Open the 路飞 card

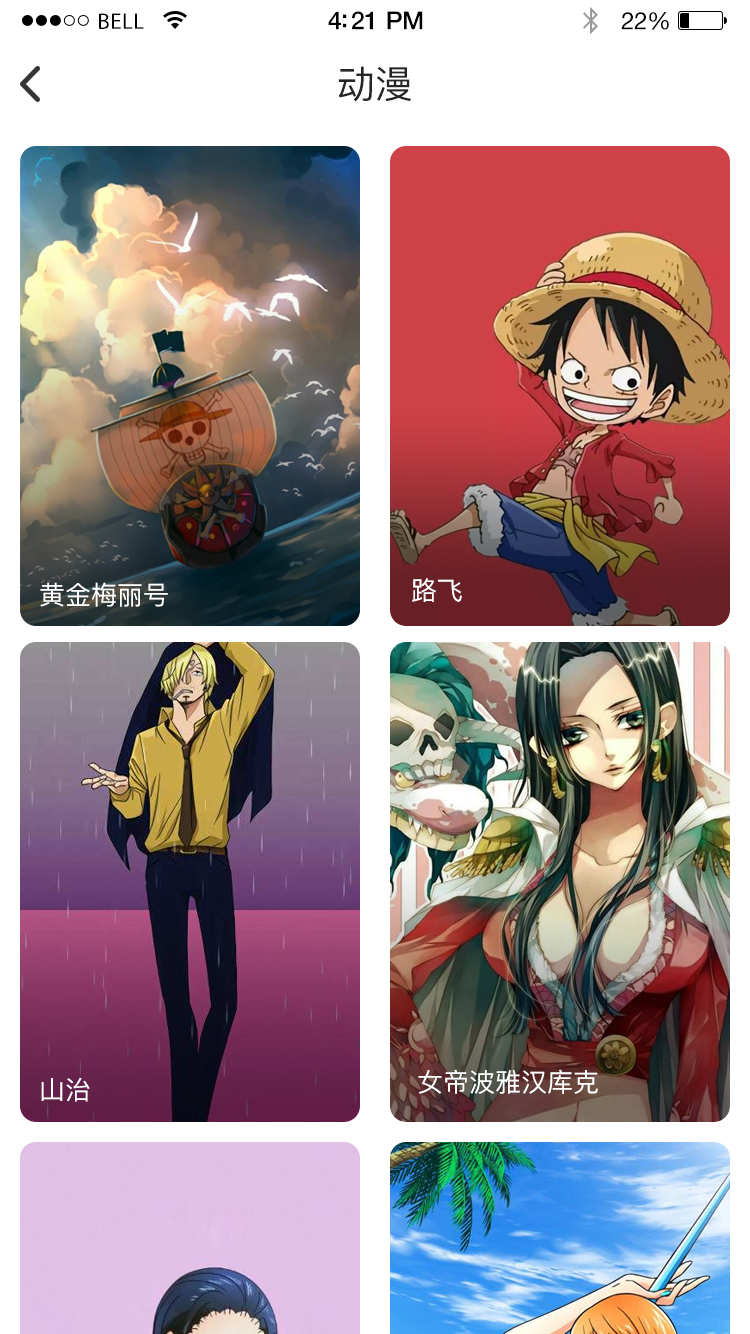[560, 386]
